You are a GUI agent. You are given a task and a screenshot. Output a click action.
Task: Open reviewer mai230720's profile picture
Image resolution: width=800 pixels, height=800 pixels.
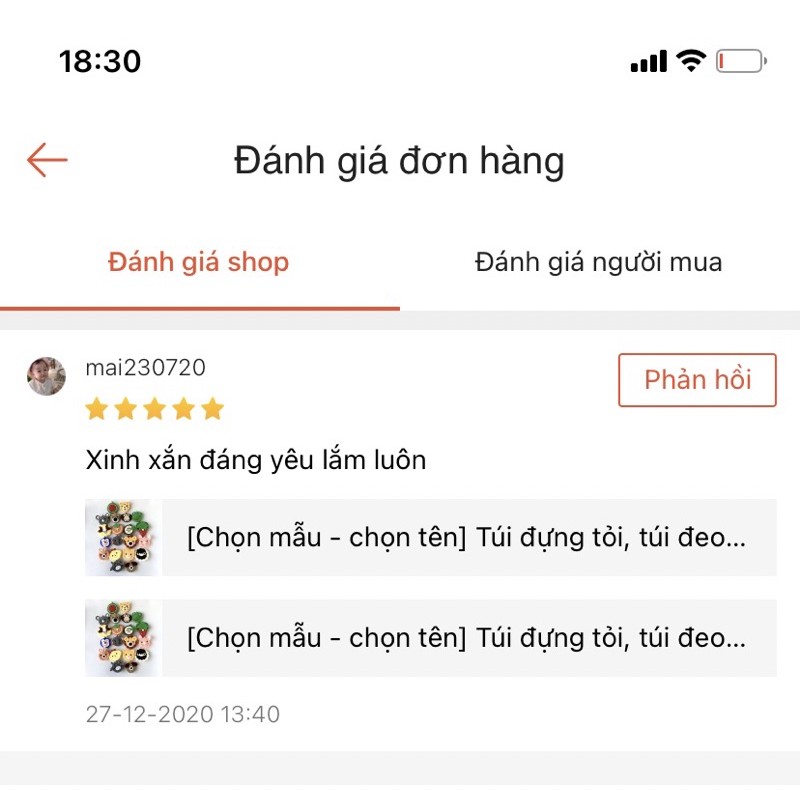(46, 376)
